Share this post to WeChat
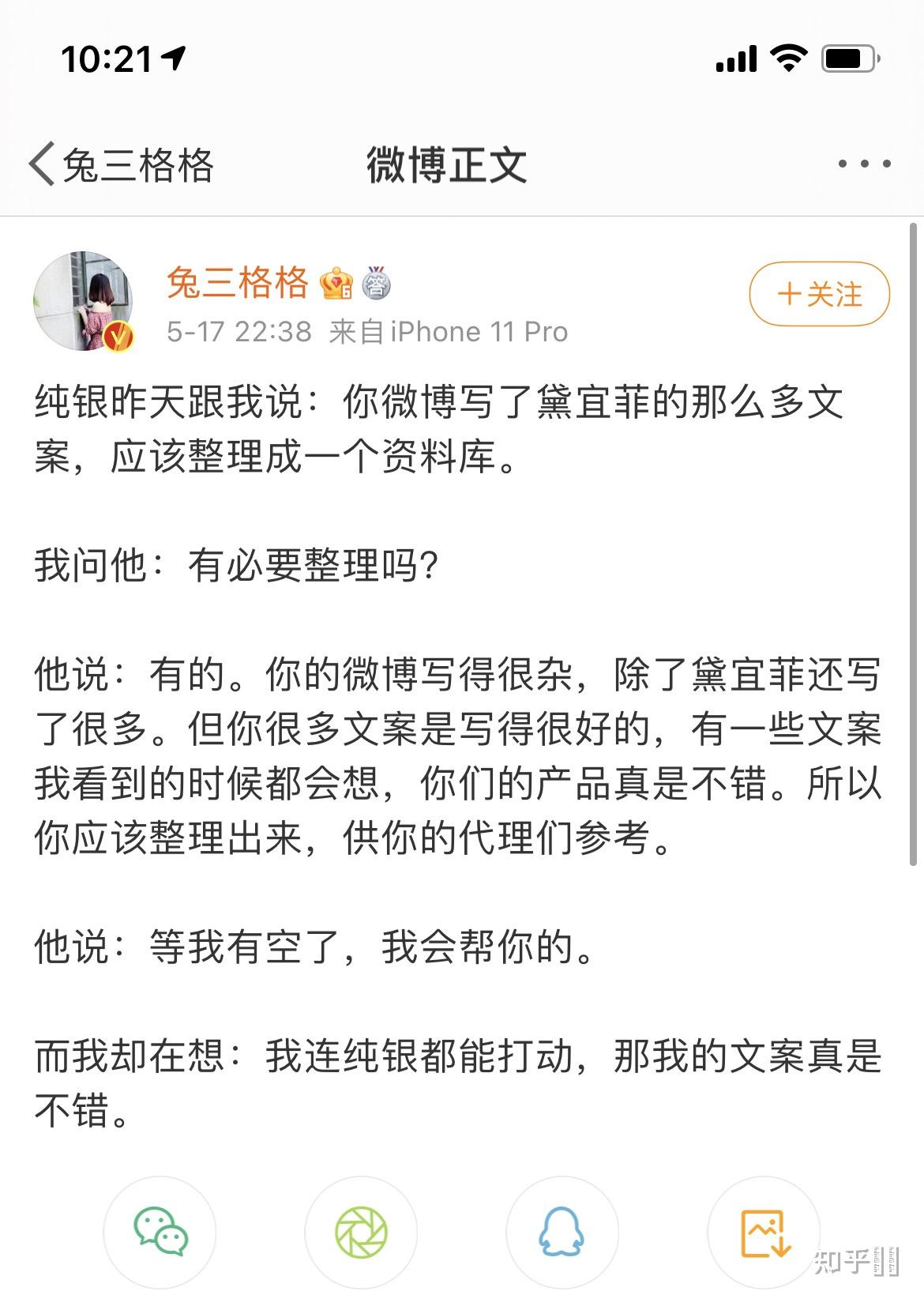The height and width of the screenshot is (1295, 924). (160, 1232)
